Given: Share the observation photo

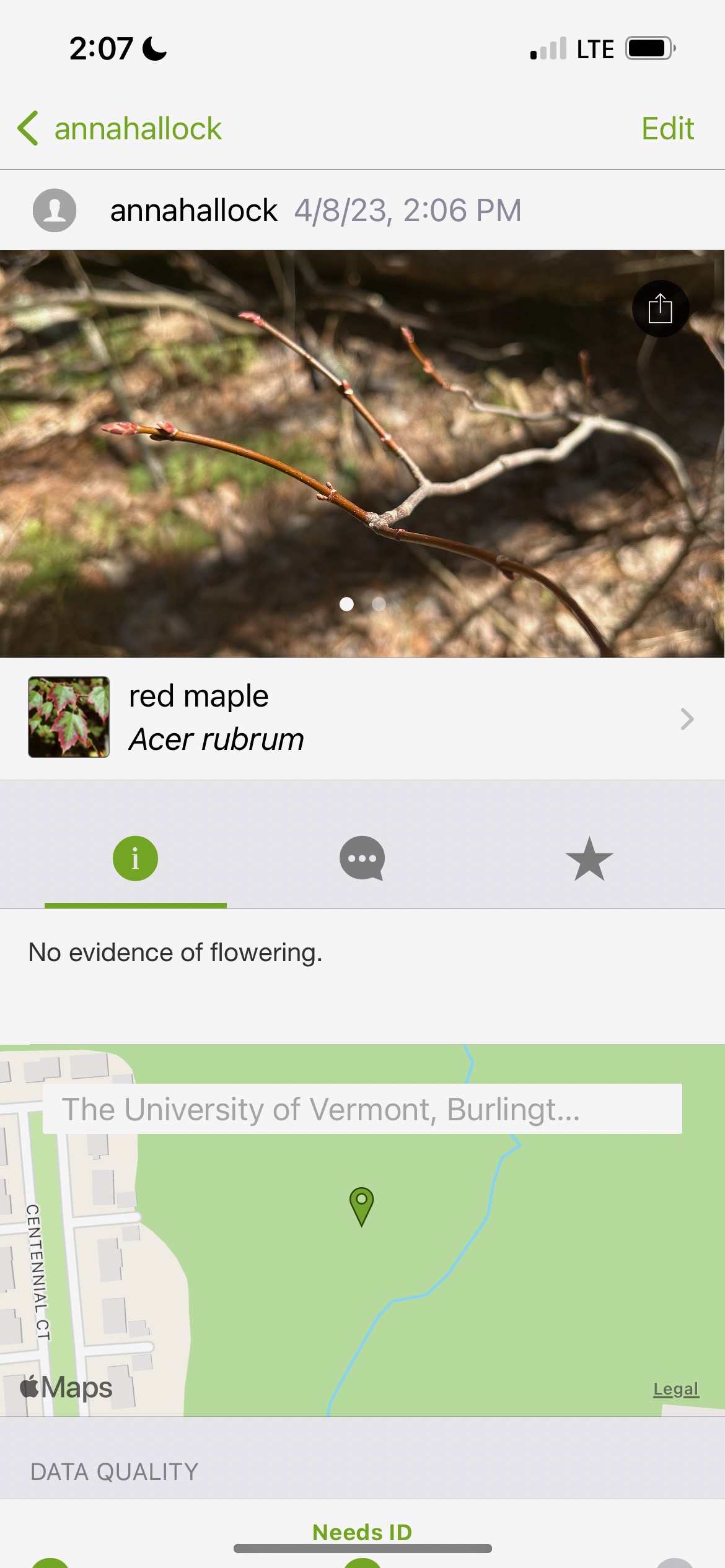Looking at the screenshot, I should [x=660, y=308].
